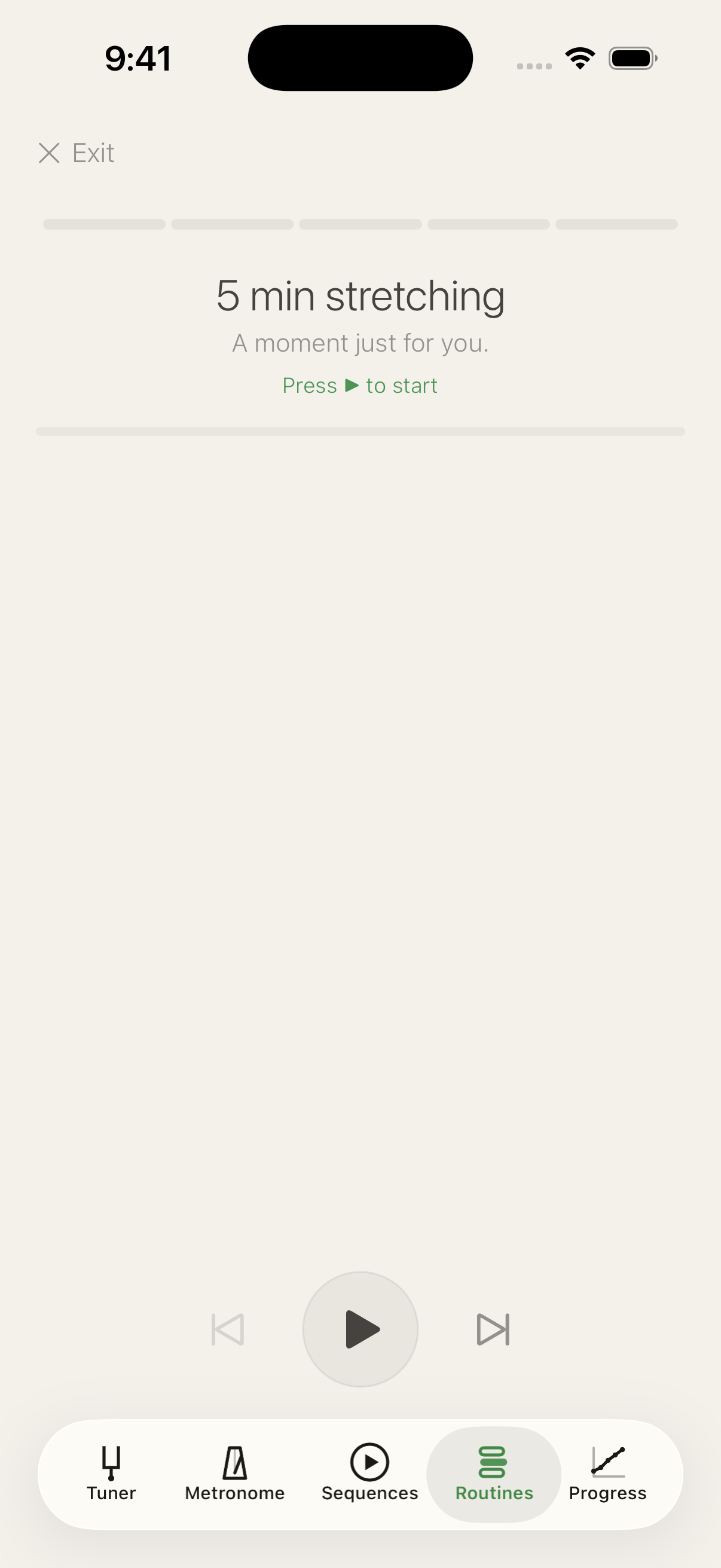721x1568 pixels.
Task: Start the routine with the play button
Action: (x=360, y=1329)
